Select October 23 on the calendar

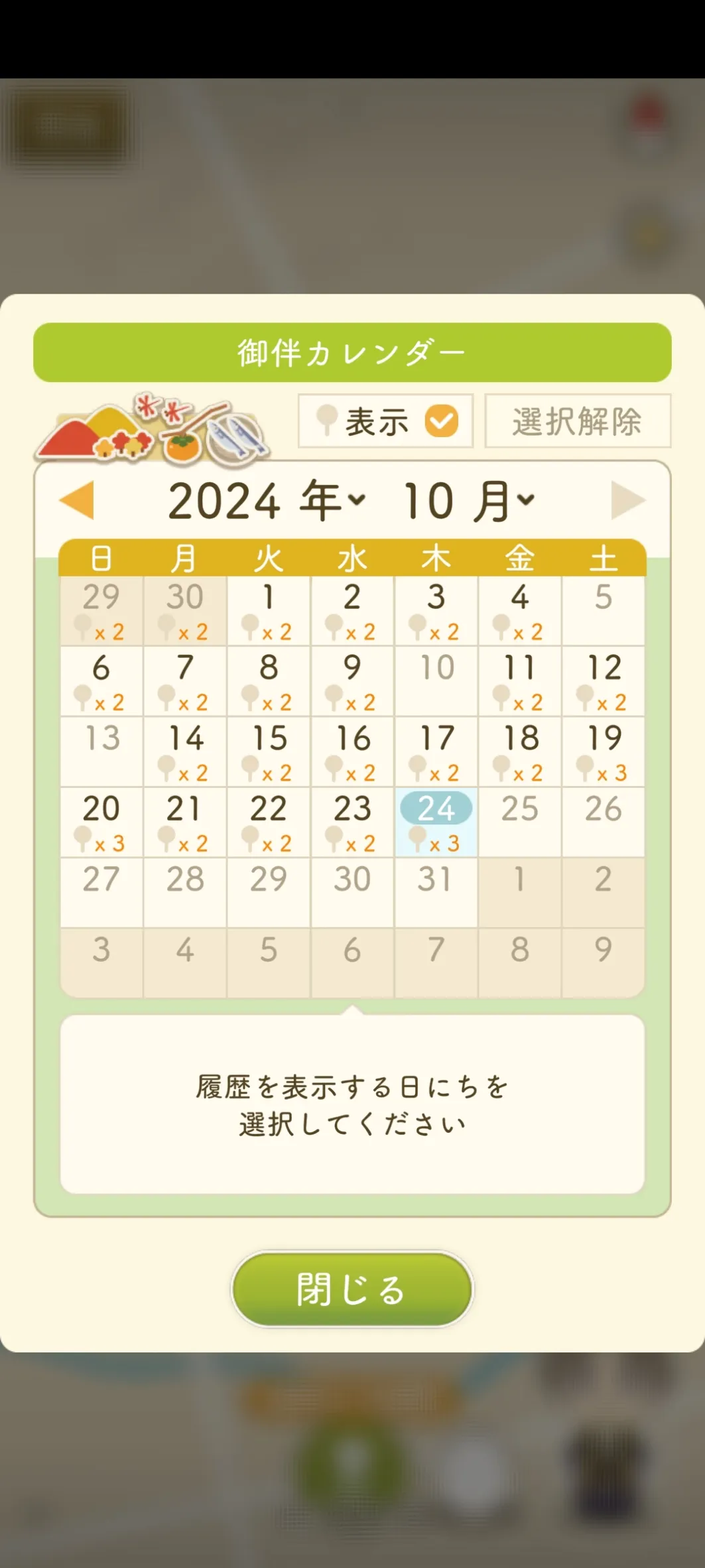[352, 822]
